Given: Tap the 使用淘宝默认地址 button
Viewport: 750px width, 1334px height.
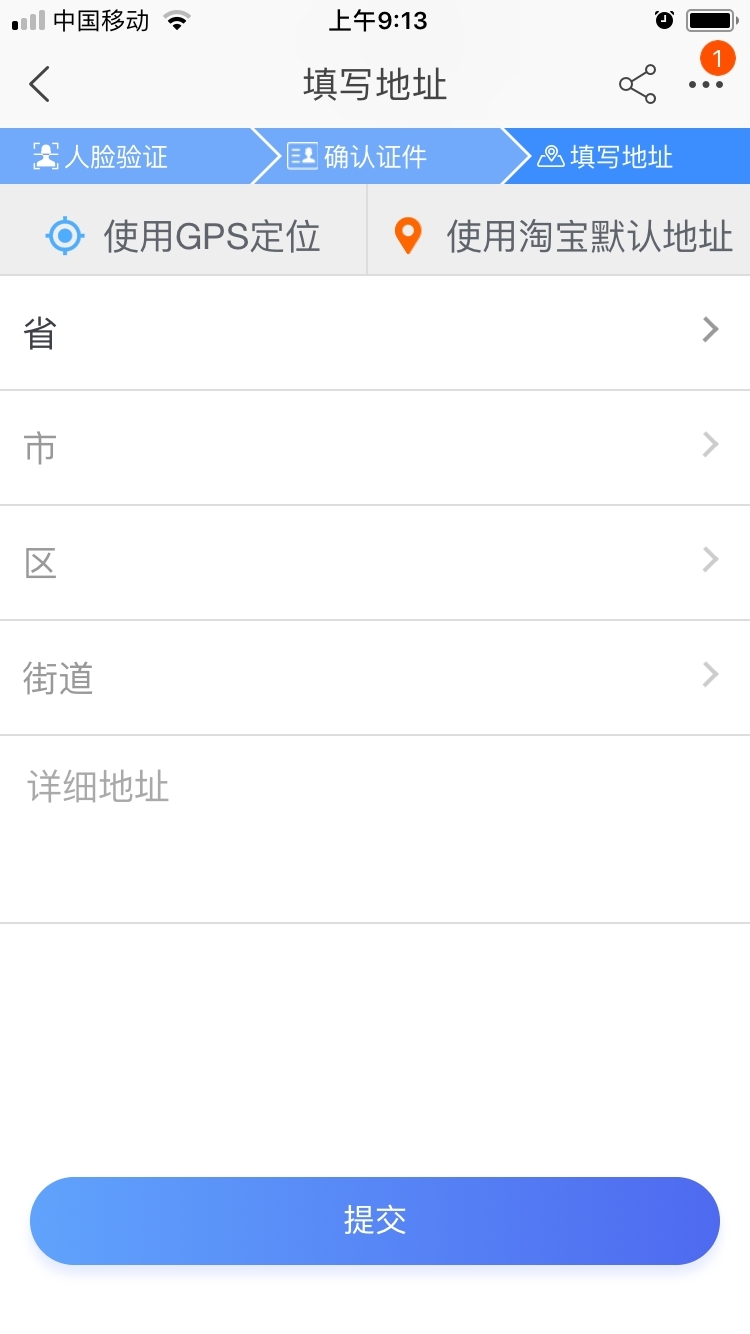Looking at the screenshot, I should [x=560, y=234].
